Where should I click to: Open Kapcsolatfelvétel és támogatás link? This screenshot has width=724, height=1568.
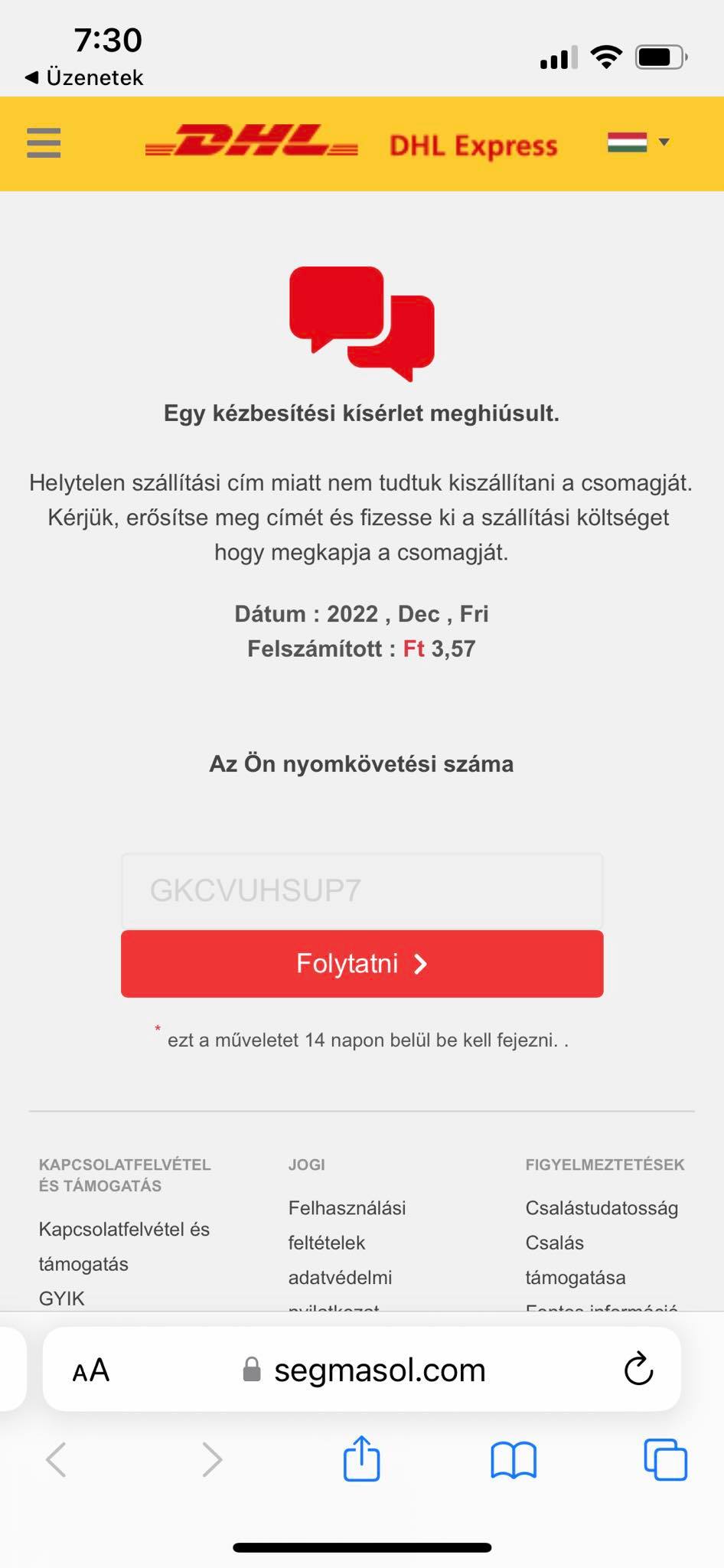point(124,1246)
